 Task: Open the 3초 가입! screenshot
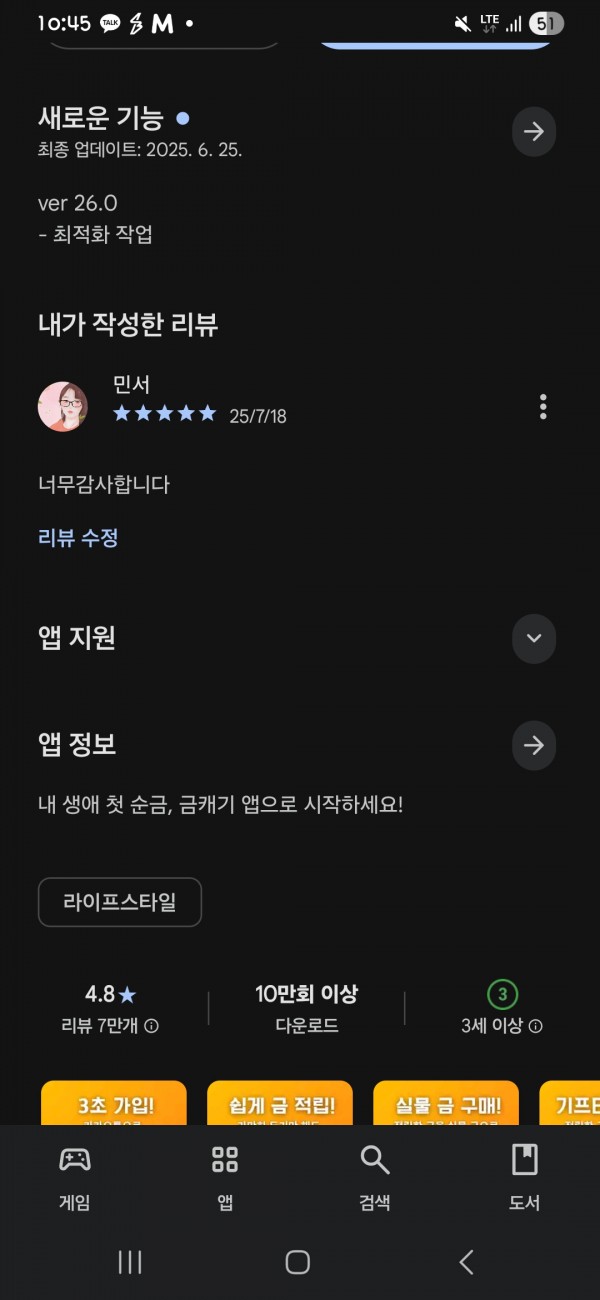pos(114,1102)
